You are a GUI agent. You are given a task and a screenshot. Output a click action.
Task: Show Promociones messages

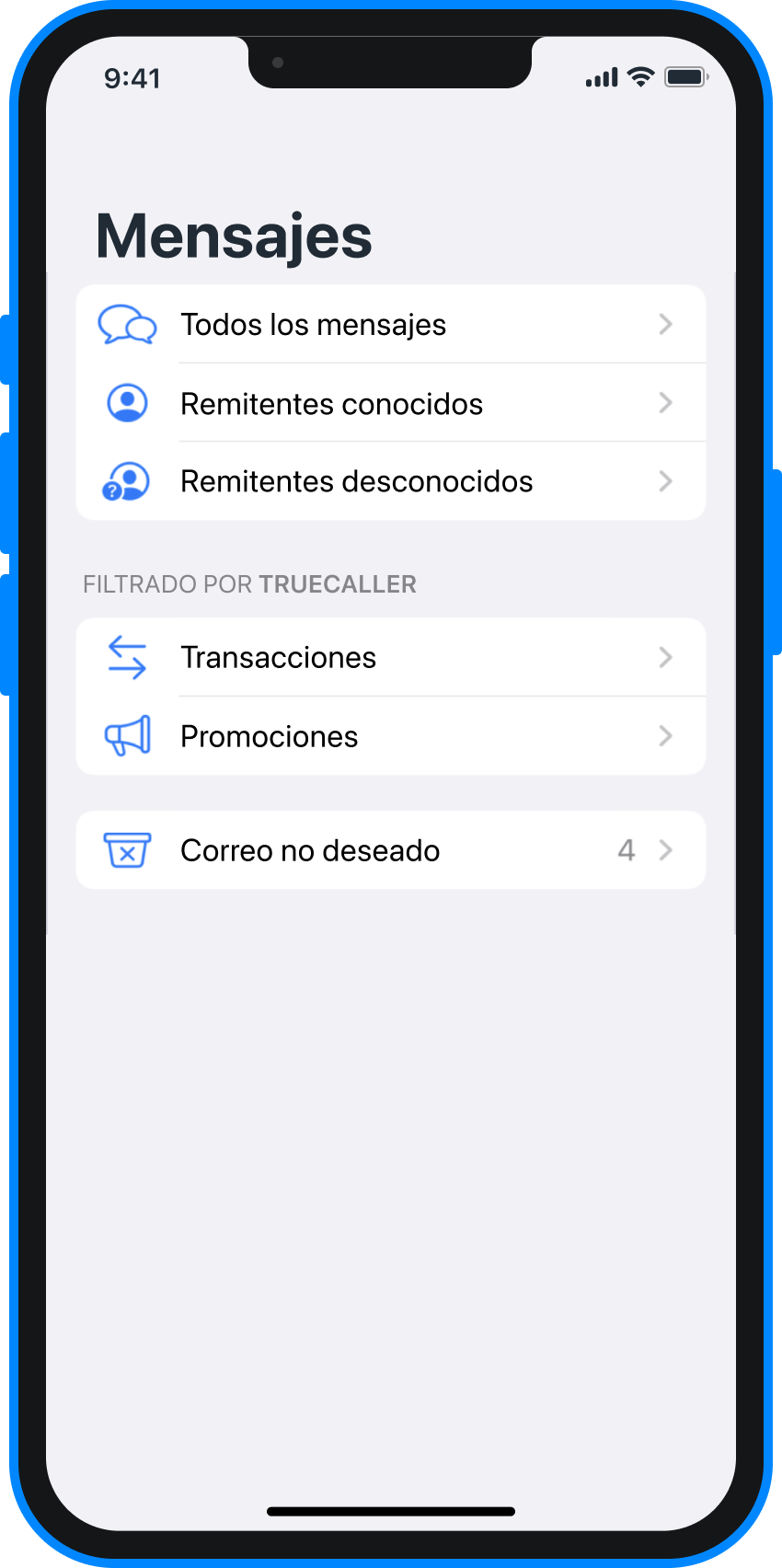pyautogui.click(x=390, y=736)
